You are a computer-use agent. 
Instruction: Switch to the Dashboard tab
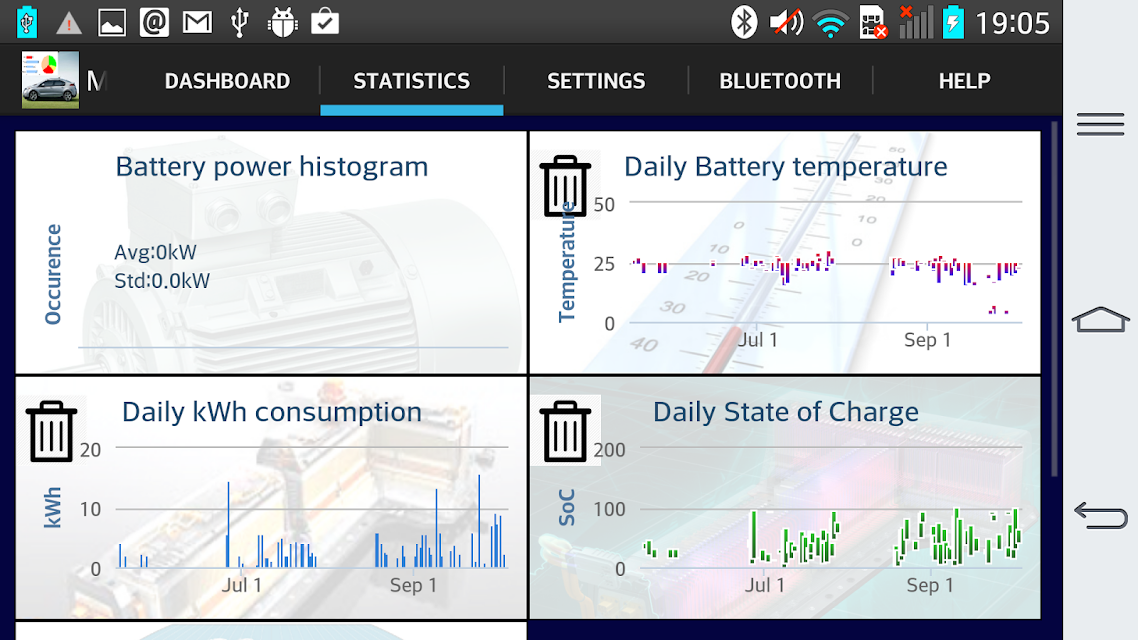pyautogui.click(x=227, y=81)
